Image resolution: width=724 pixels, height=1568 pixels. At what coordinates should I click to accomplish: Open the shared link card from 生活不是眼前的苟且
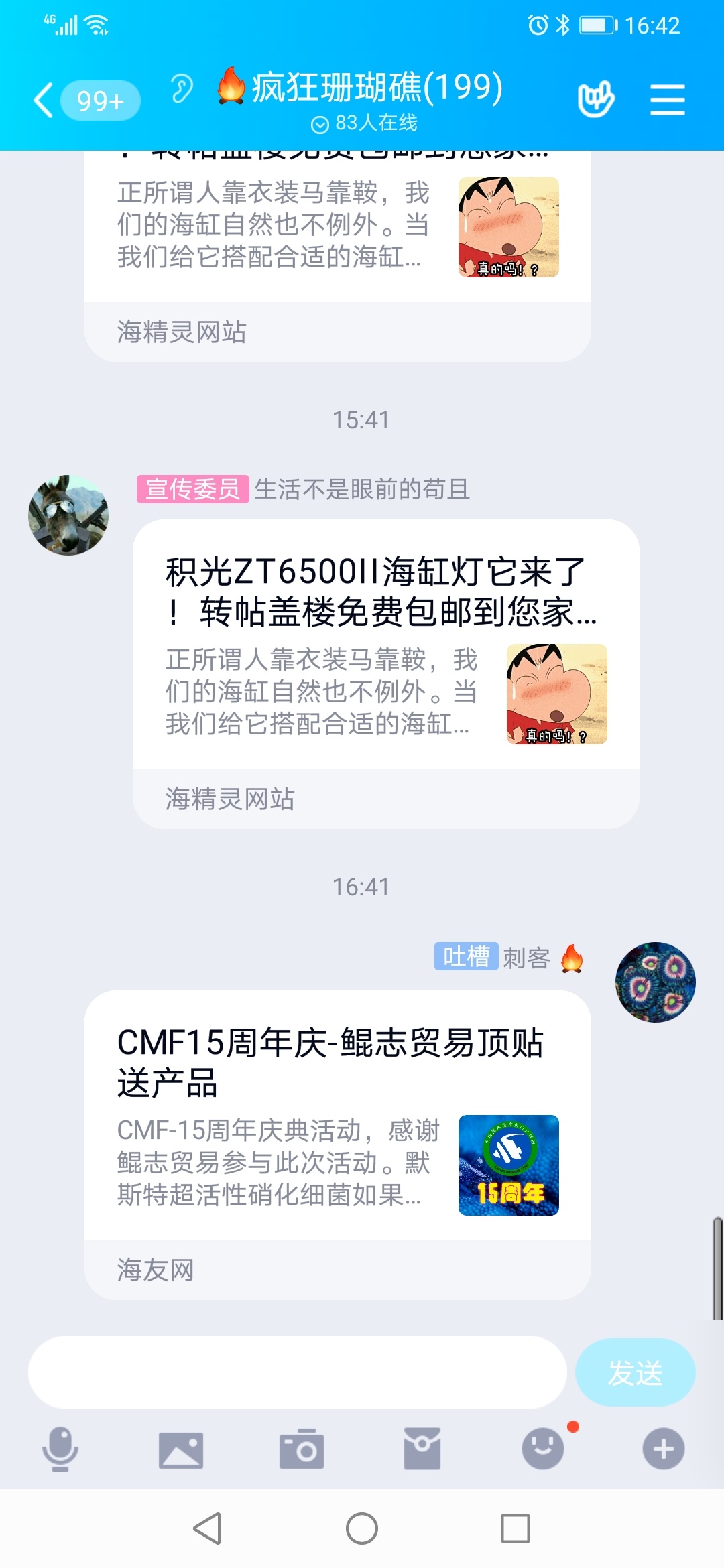click(x=385, y=673)
